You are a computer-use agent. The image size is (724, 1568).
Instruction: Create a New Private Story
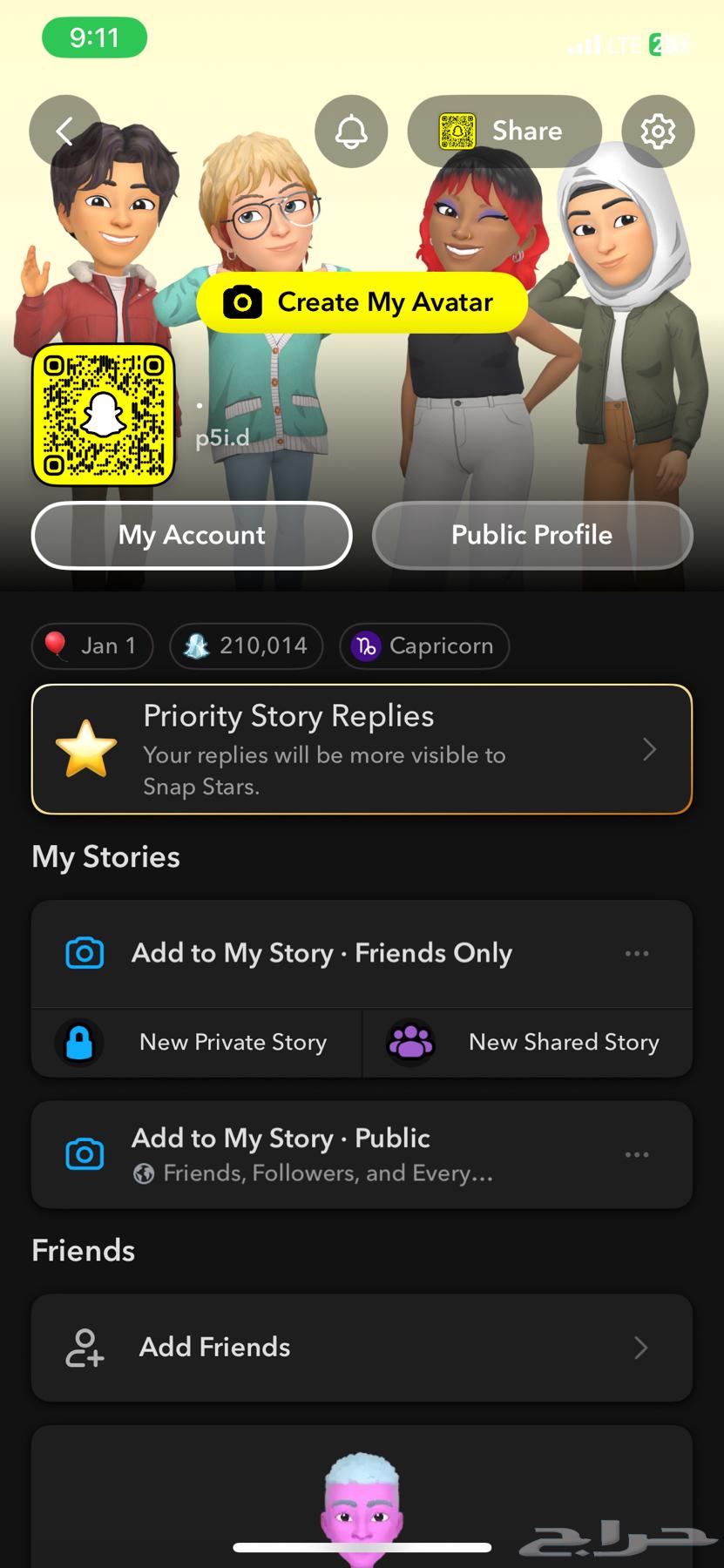pos(197,1043)
